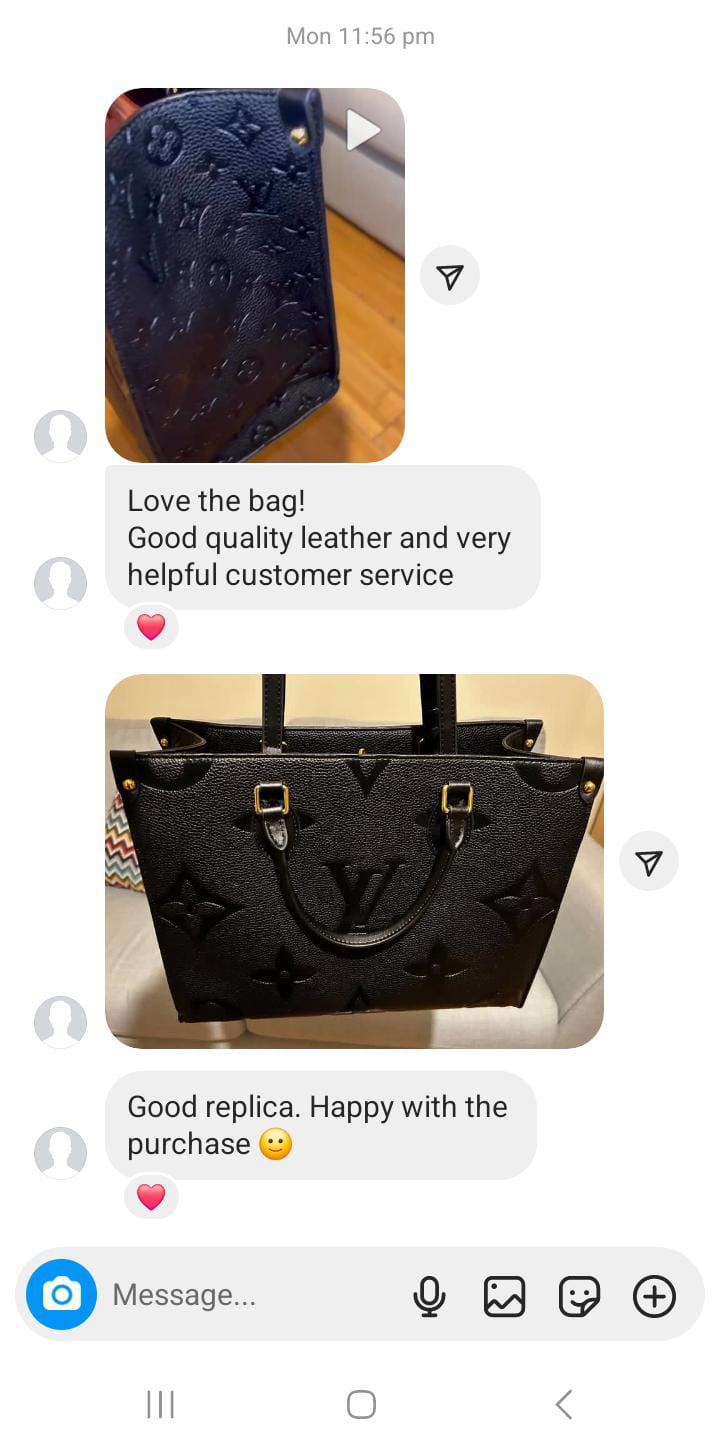This screenshot has height=1446, width=720.
Task: Open the sticker picker
Action: 579,1297
